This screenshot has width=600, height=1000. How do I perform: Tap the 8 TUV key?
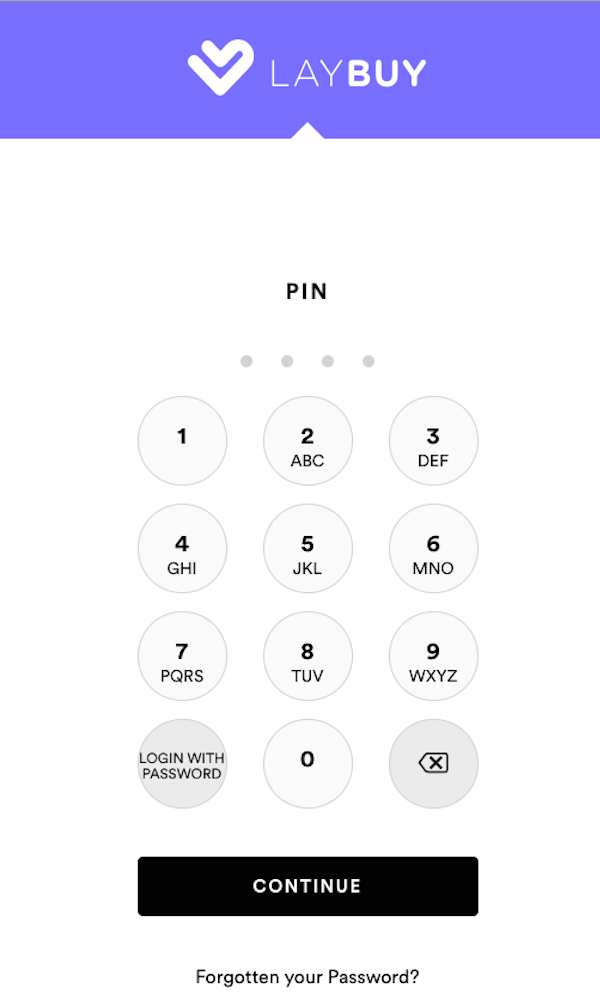tap(308, 656)
